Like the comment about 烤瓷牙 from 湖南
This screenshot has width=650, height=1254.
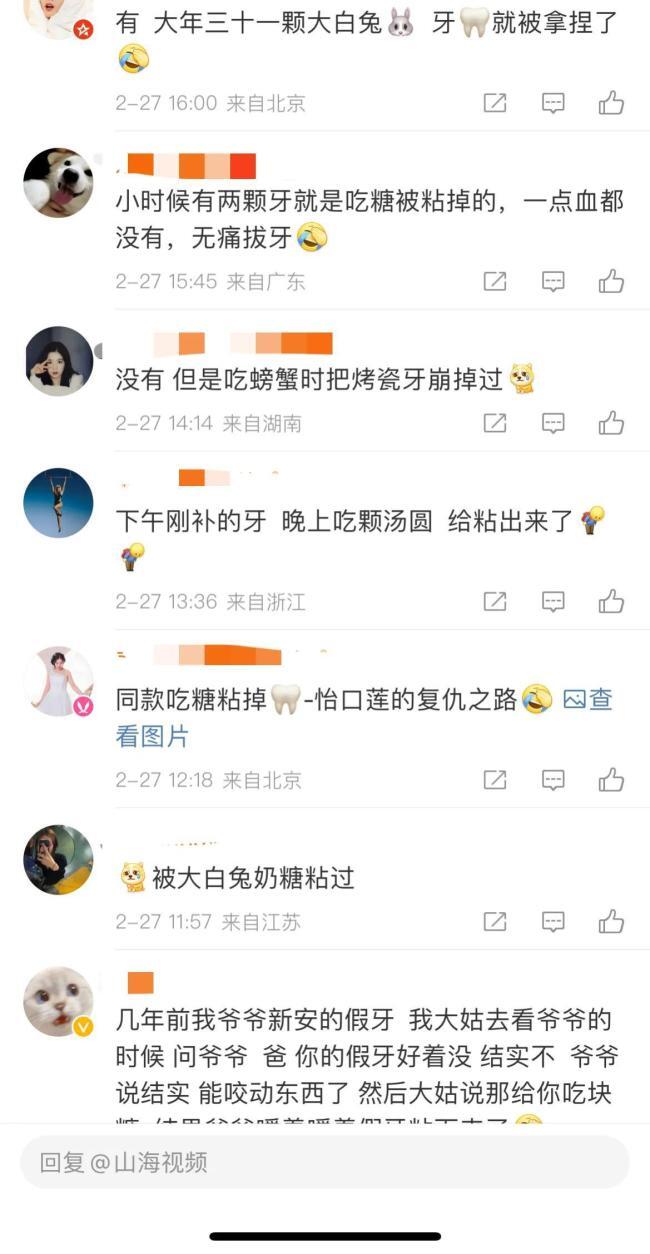coord(611,423)
